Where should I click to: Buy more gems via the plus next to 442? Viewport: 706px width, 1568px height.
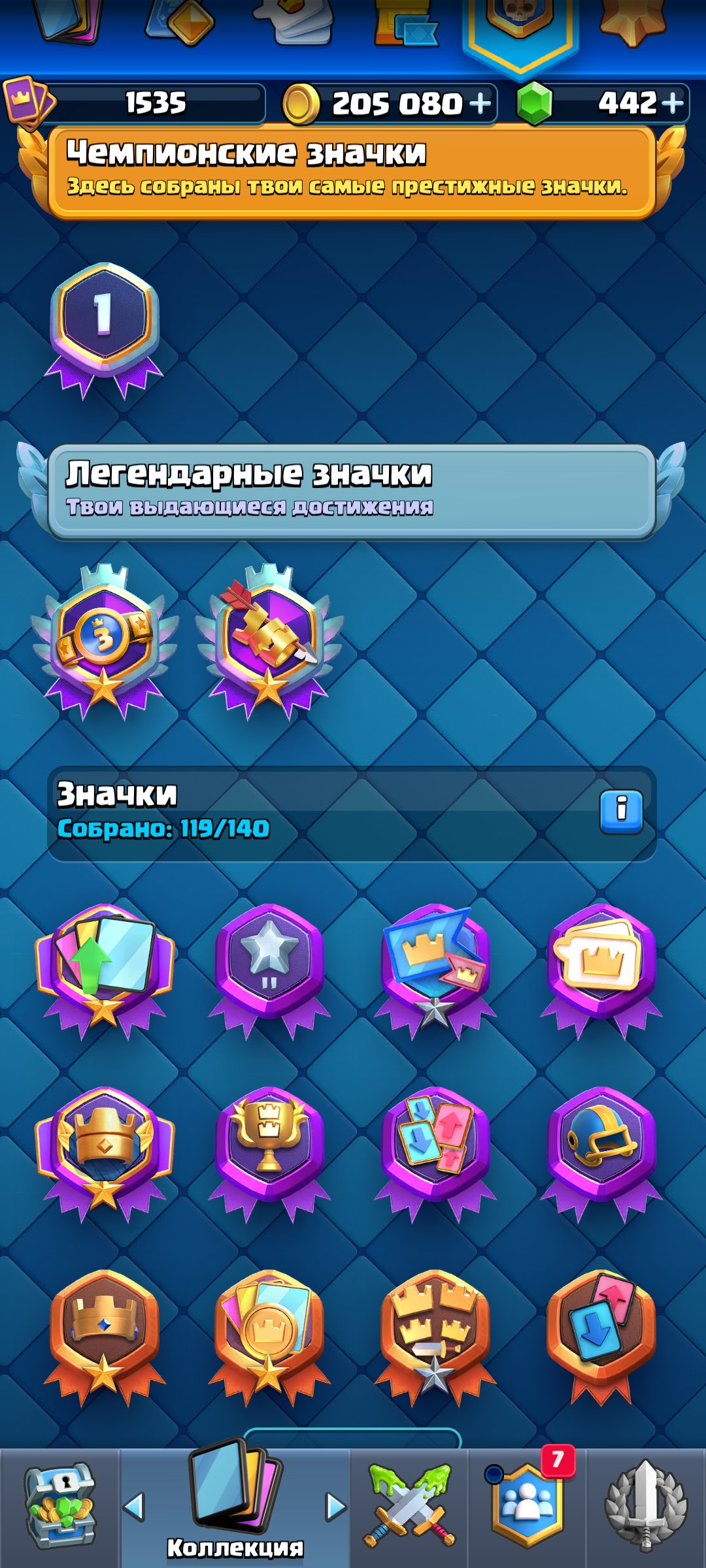coord(673,103)
